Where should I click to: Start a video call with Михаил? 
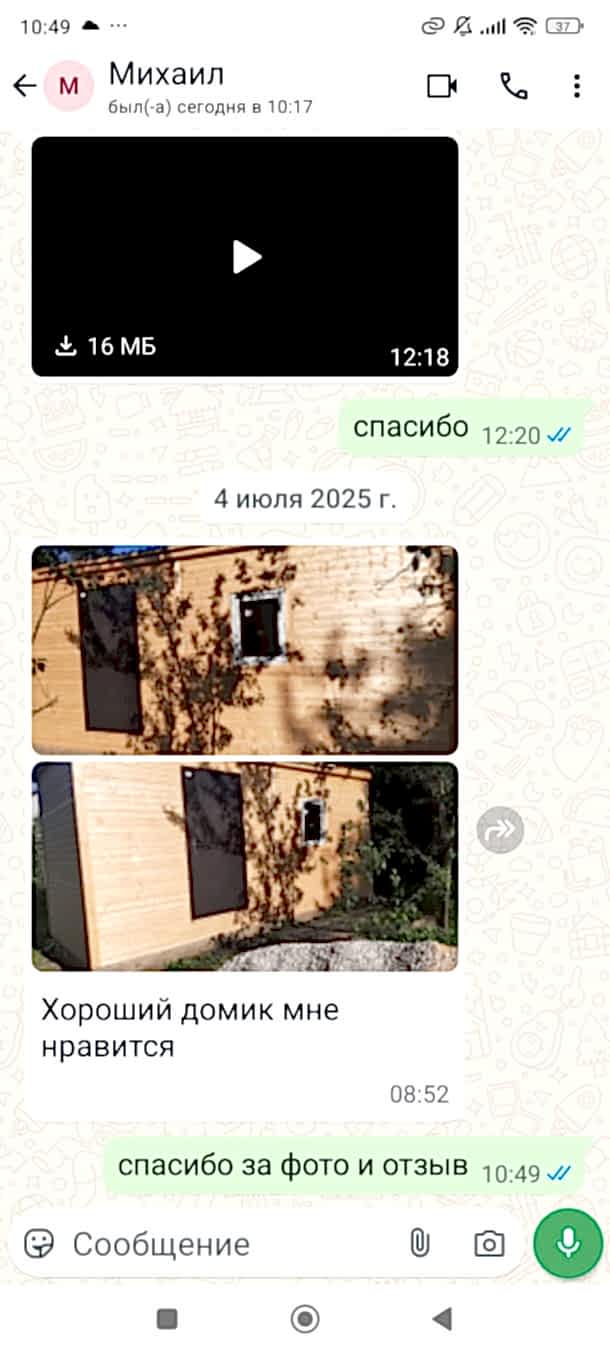tap(441, 86)
